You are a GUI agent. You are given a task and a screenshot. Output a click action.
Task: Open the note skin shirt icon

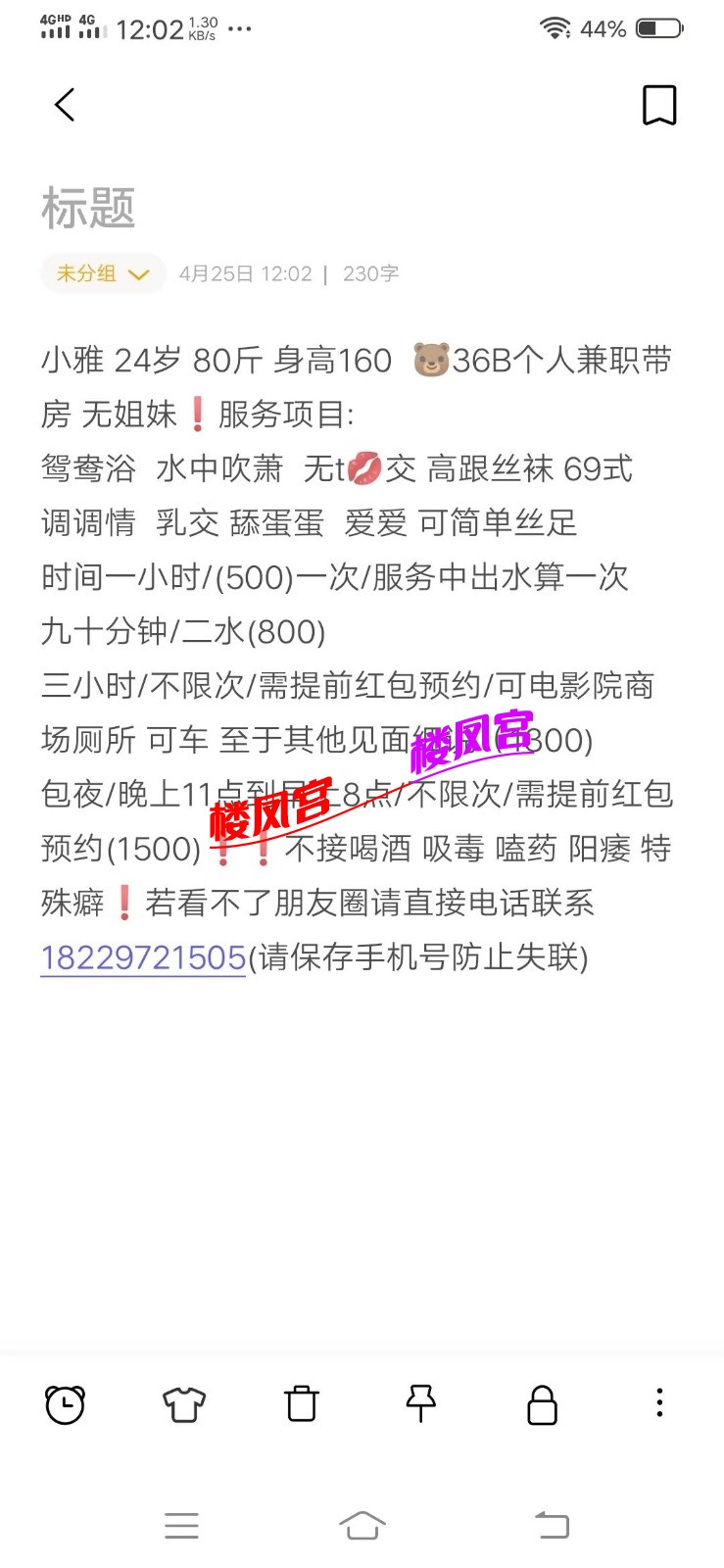184,1404
